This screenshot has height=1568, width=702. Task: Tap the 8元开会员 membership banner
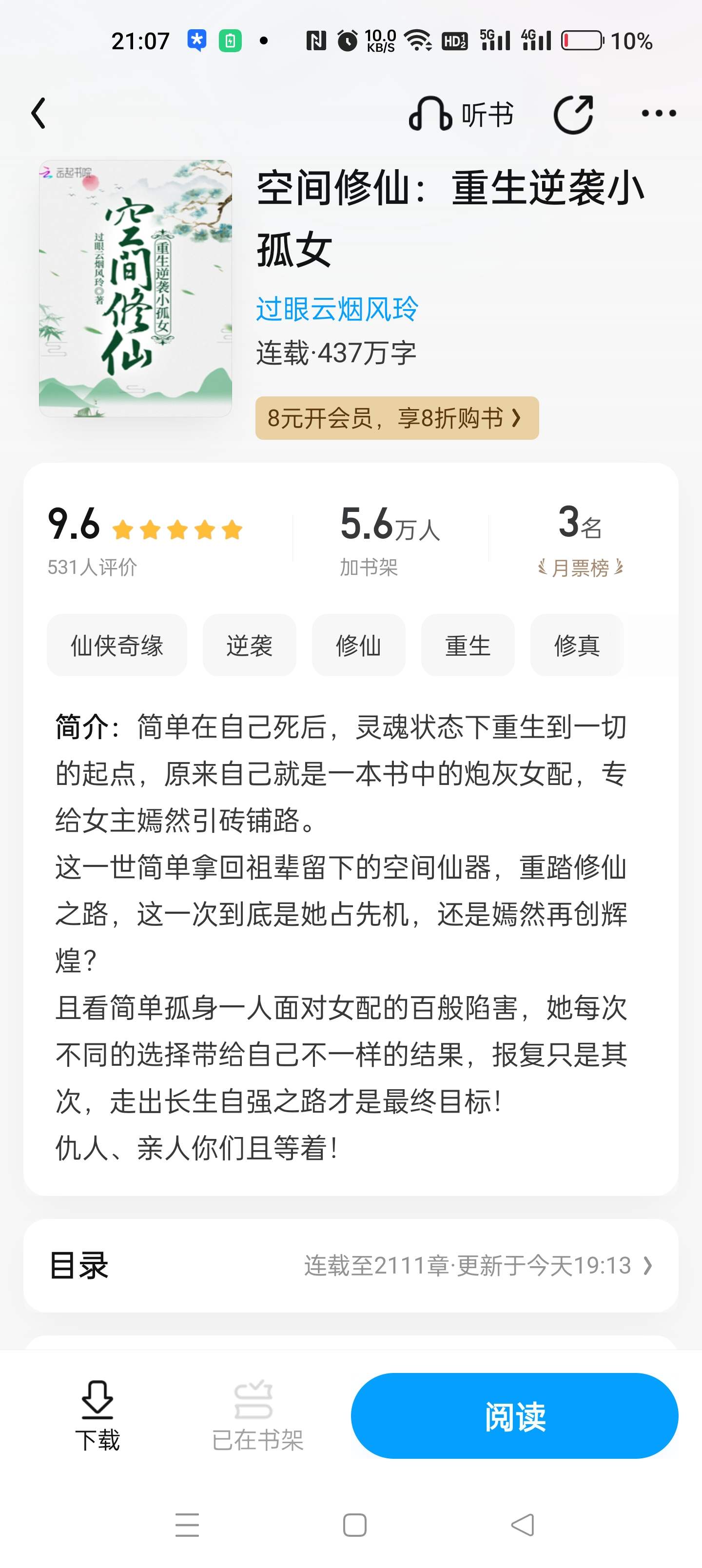[x=396, y=418]
